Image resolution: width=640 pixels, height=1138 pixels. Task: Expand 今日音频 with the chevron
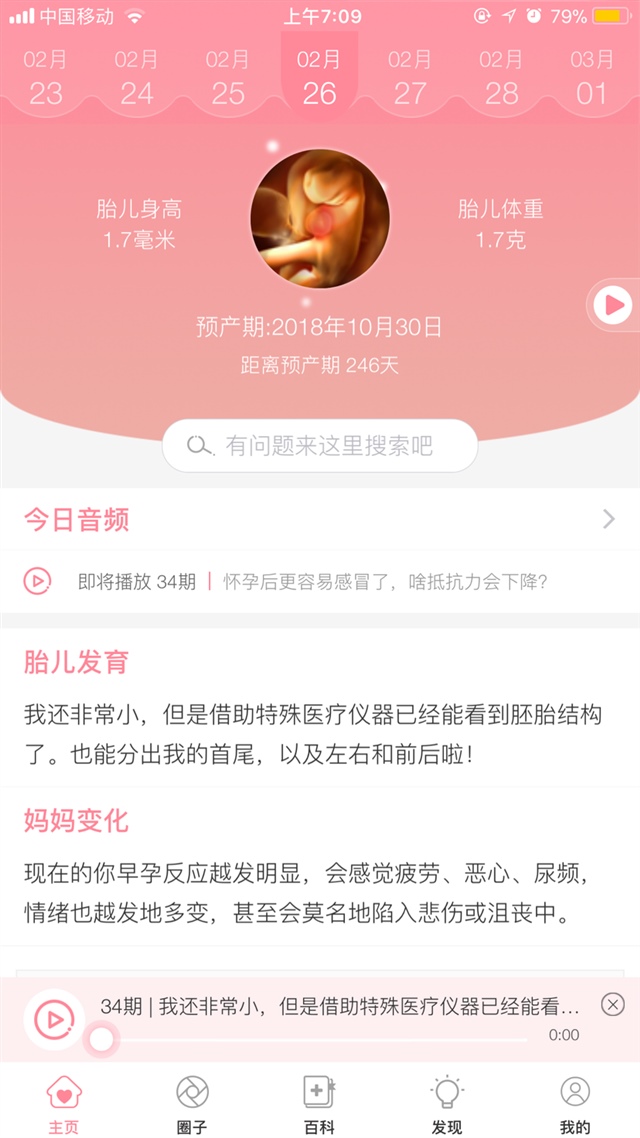(608, 519)
